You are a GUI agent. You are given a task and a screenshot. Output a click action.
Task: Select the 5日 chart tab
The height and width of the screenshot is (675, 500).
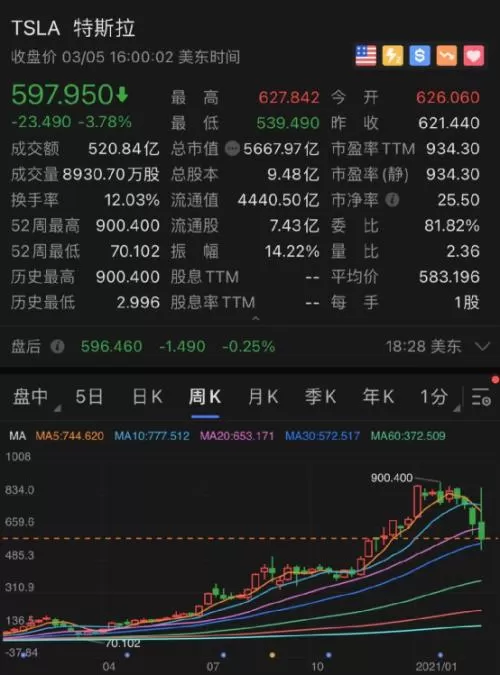coord(89,397)
